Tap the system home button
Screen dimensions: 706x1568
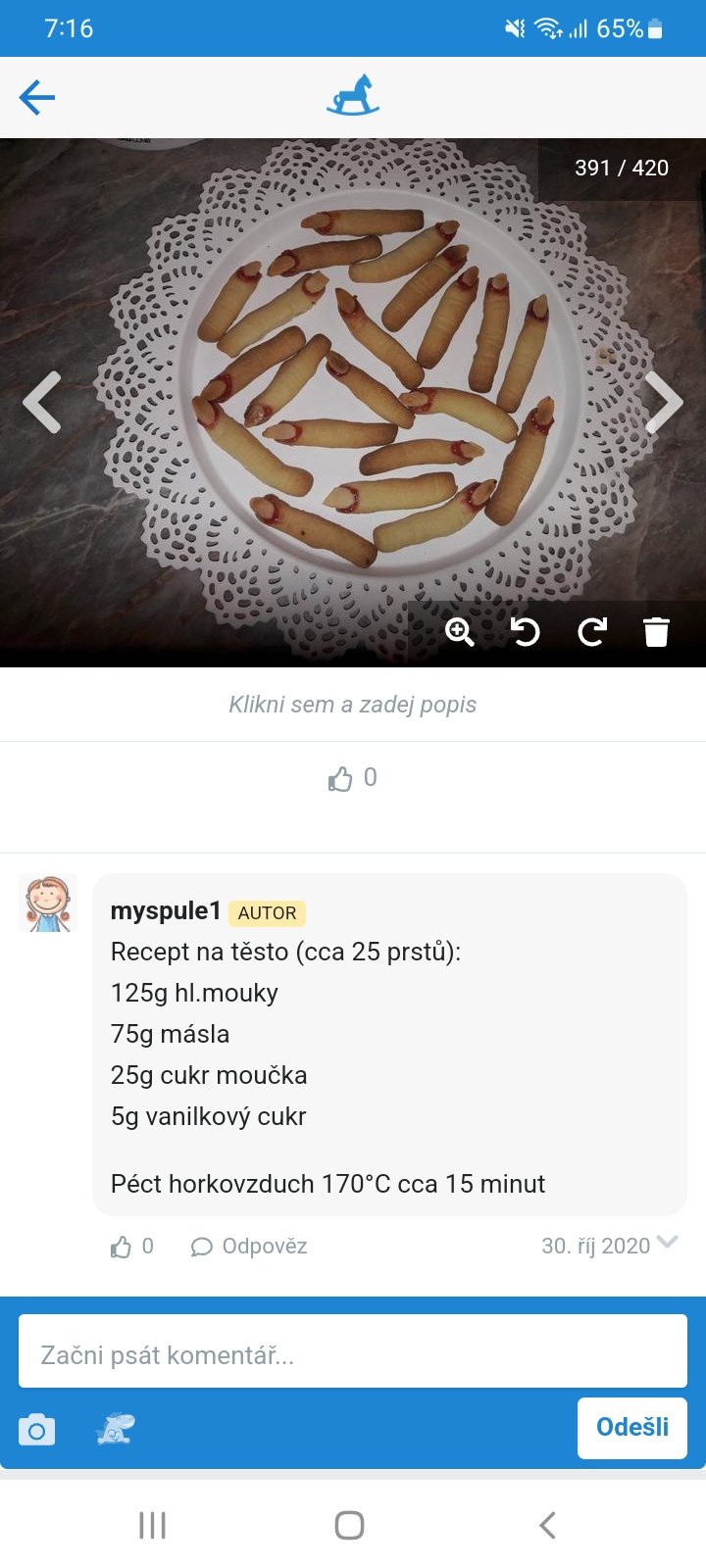click(350, 1525)
